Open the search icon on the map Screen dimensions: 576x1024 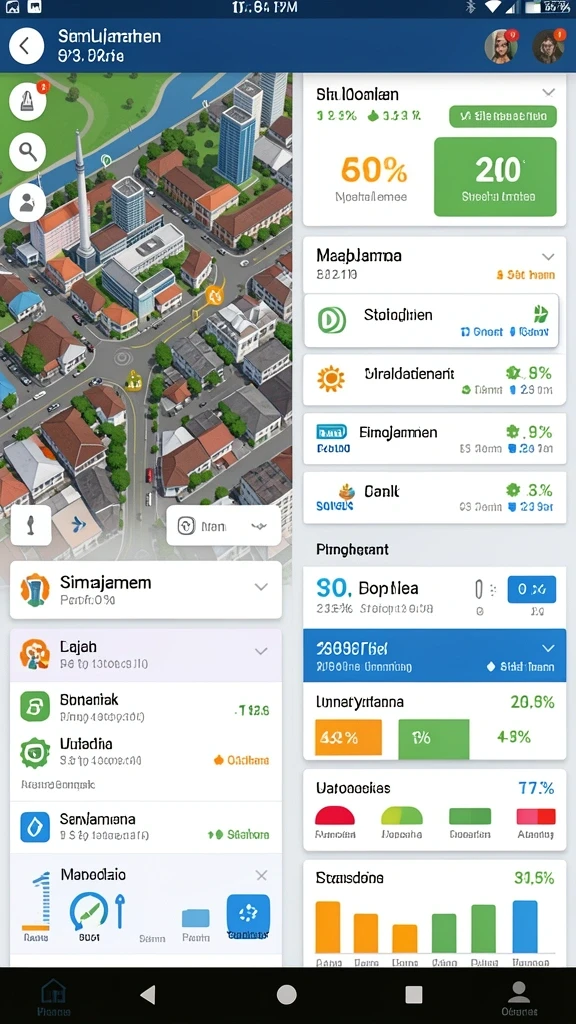[x=27, y=152]
